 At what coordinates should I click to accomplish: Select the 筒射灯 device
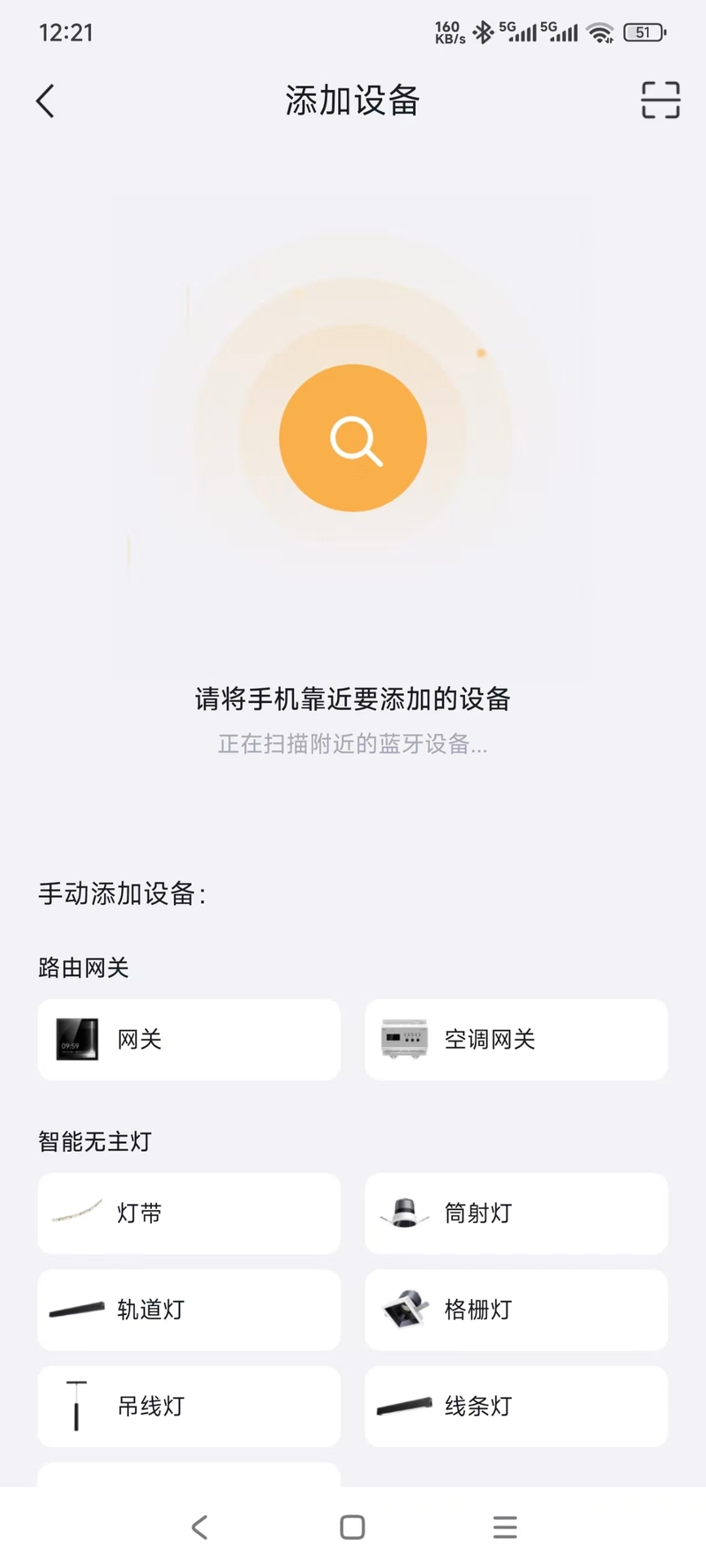[x=516, y=1213]
